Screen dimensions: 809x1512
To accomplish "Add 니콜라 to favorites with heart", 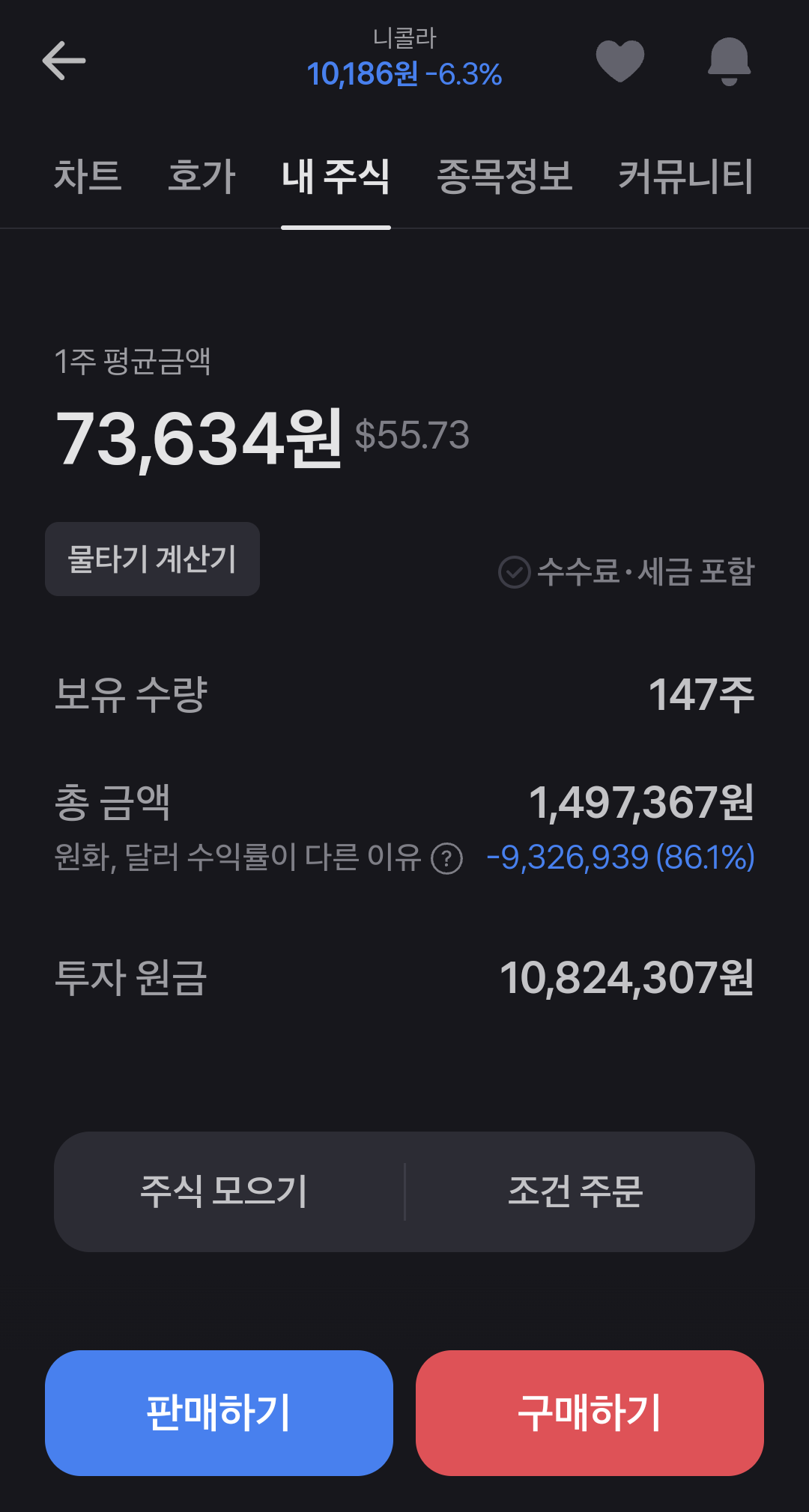I will tap(620, 61).
